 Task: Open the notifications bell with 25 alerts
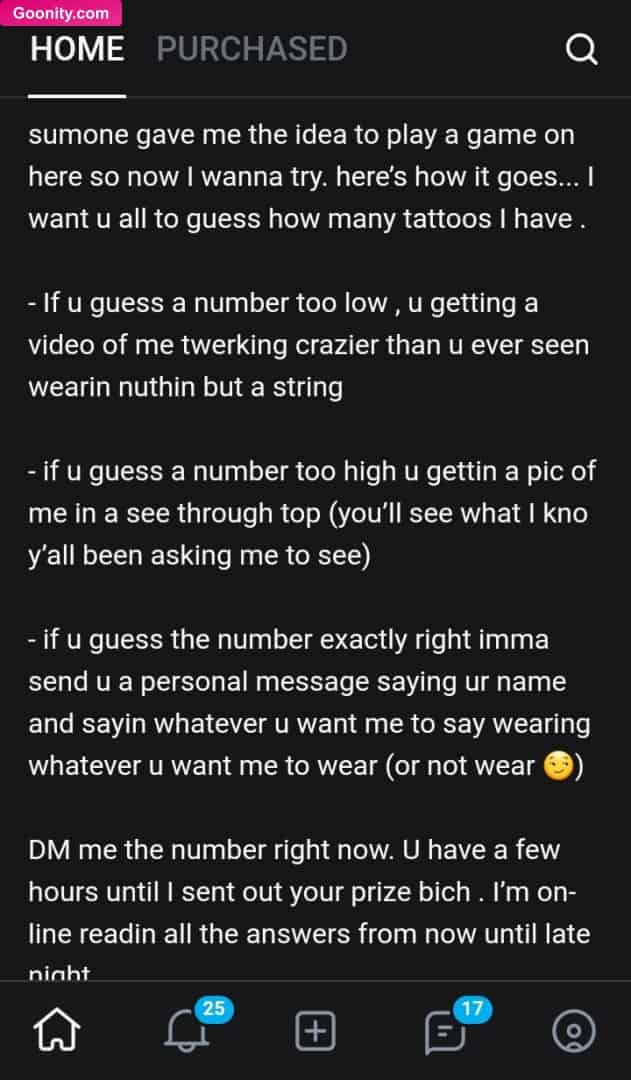point(187,1031)
